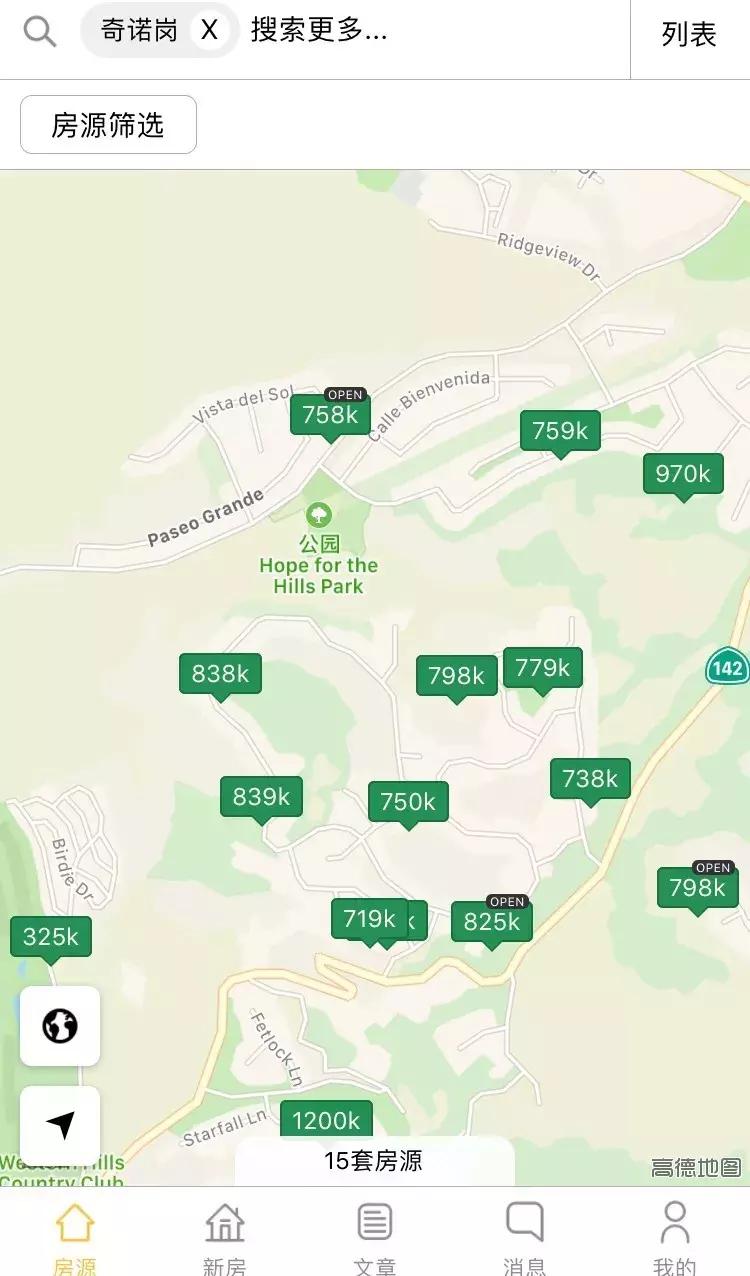Toggle the globe map-type button
This screenshot has height=1276, width=750.
(60, 1026)
